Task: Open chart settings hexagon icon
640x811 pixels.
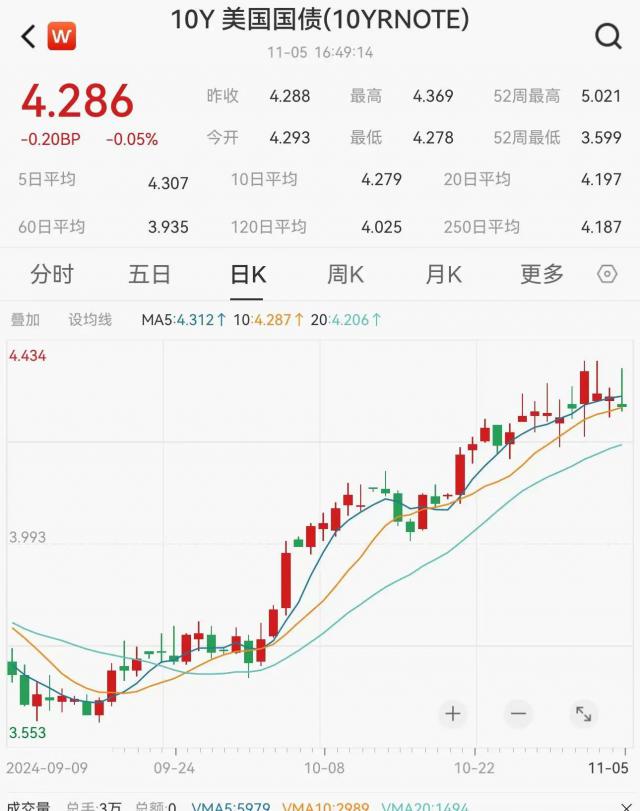Action: pyautogui.click(x=607, y=274)
